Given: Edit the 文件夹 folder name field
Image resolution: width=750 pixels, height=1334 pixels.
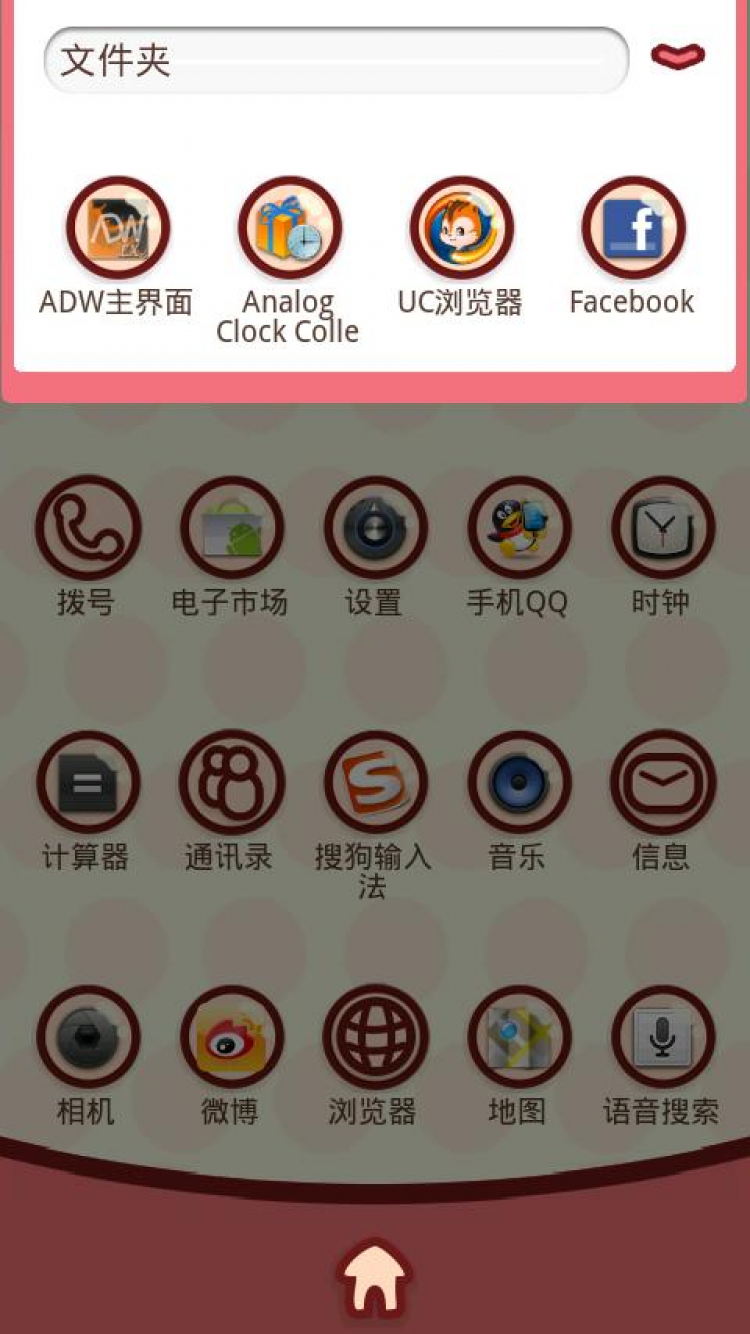Looking at the screenshot, I should click(335, 61).
